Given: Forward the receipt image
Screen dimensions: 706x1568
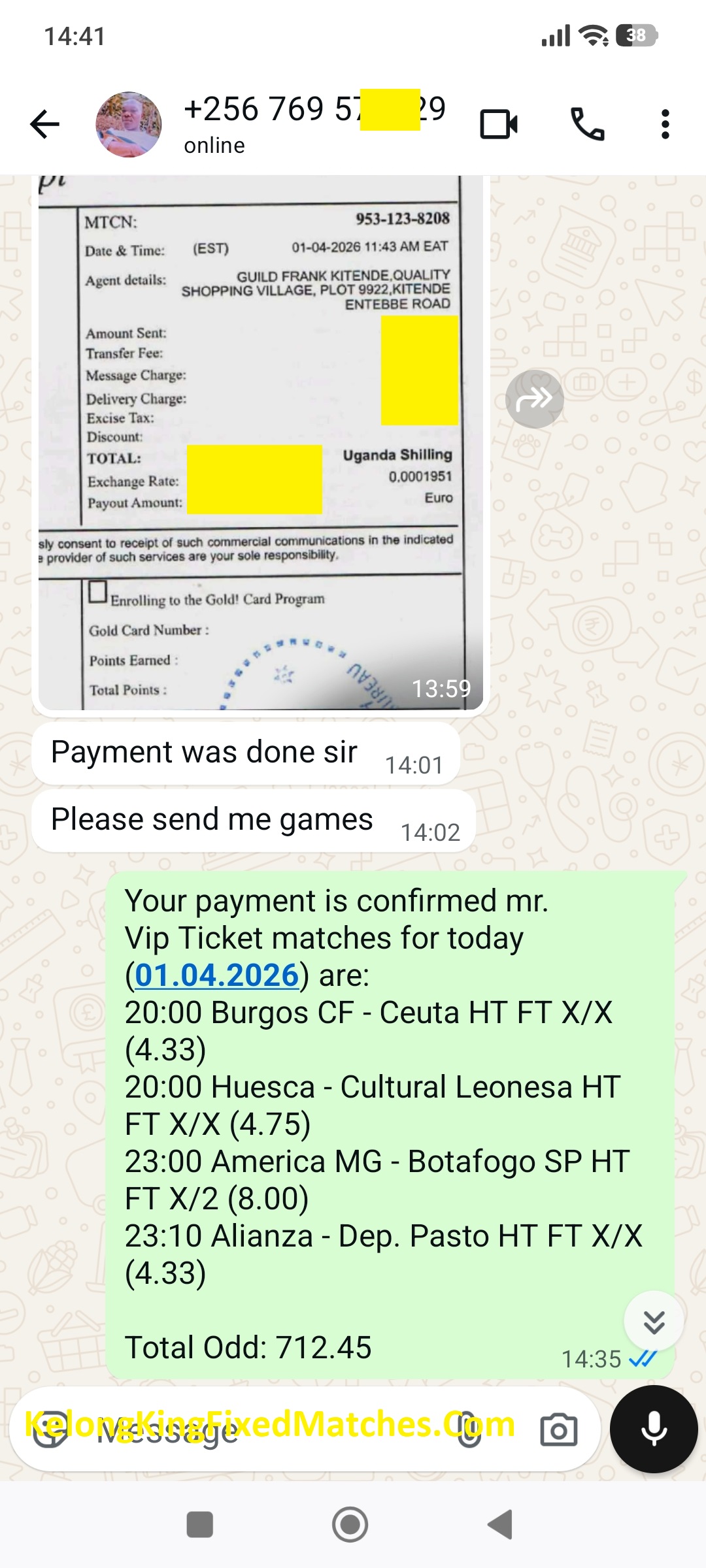Looking at the screenshot, I should tap(534, 399).
